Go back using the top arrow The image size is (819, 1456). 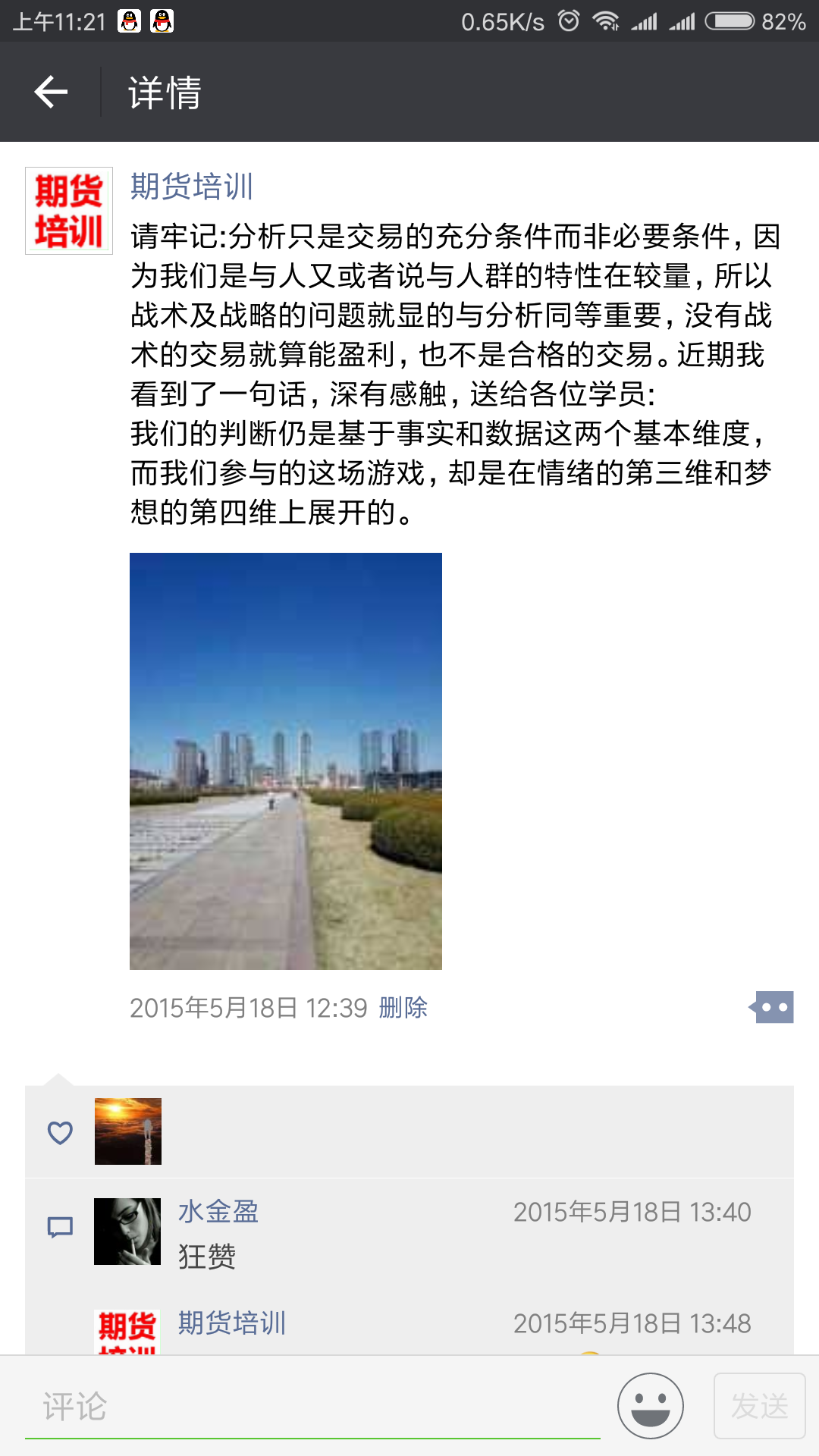pos(51,93)
